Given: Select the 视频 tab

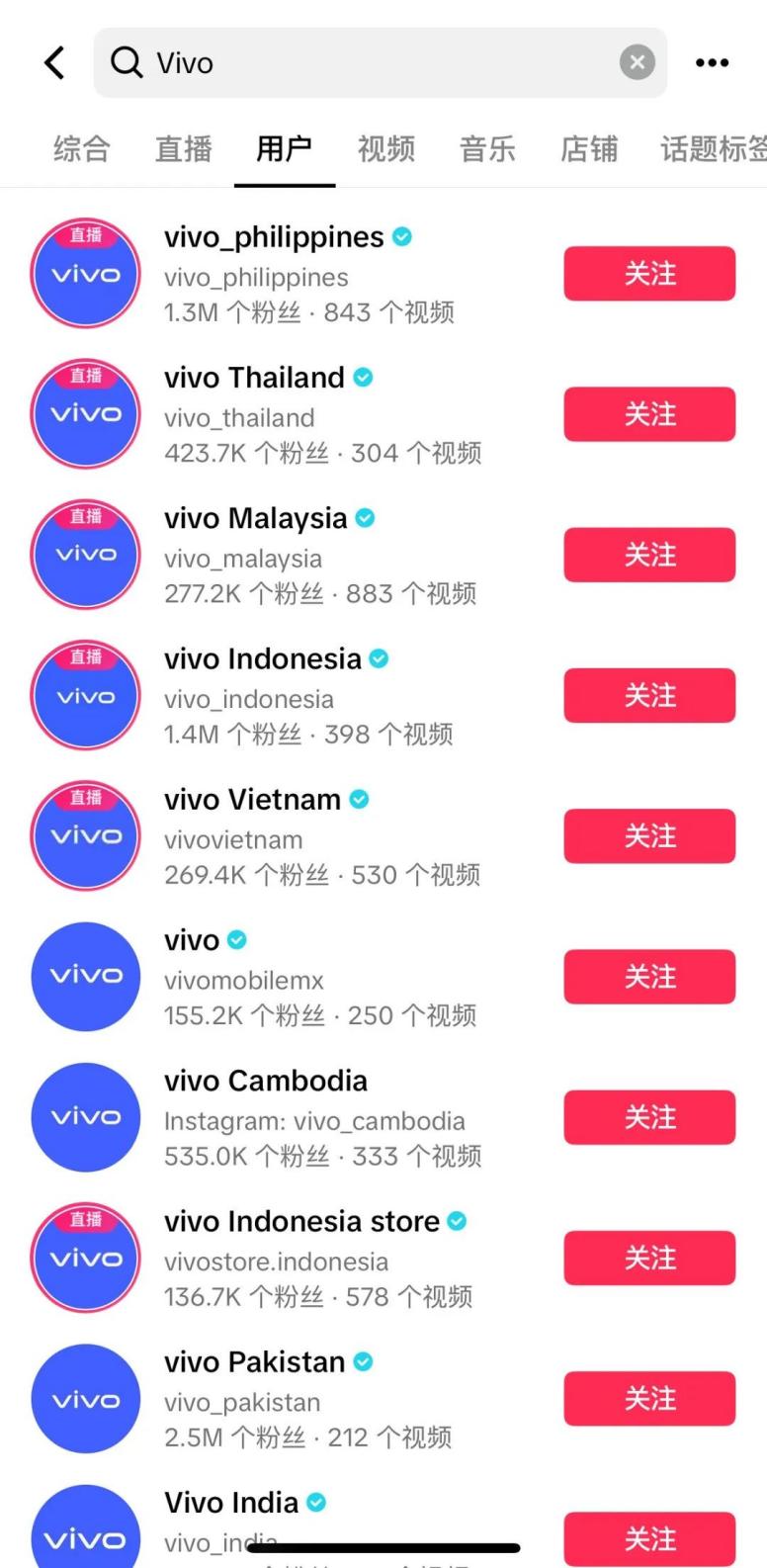Looking at the screenshot, I should pyautogui.click(x=385, y=149).
